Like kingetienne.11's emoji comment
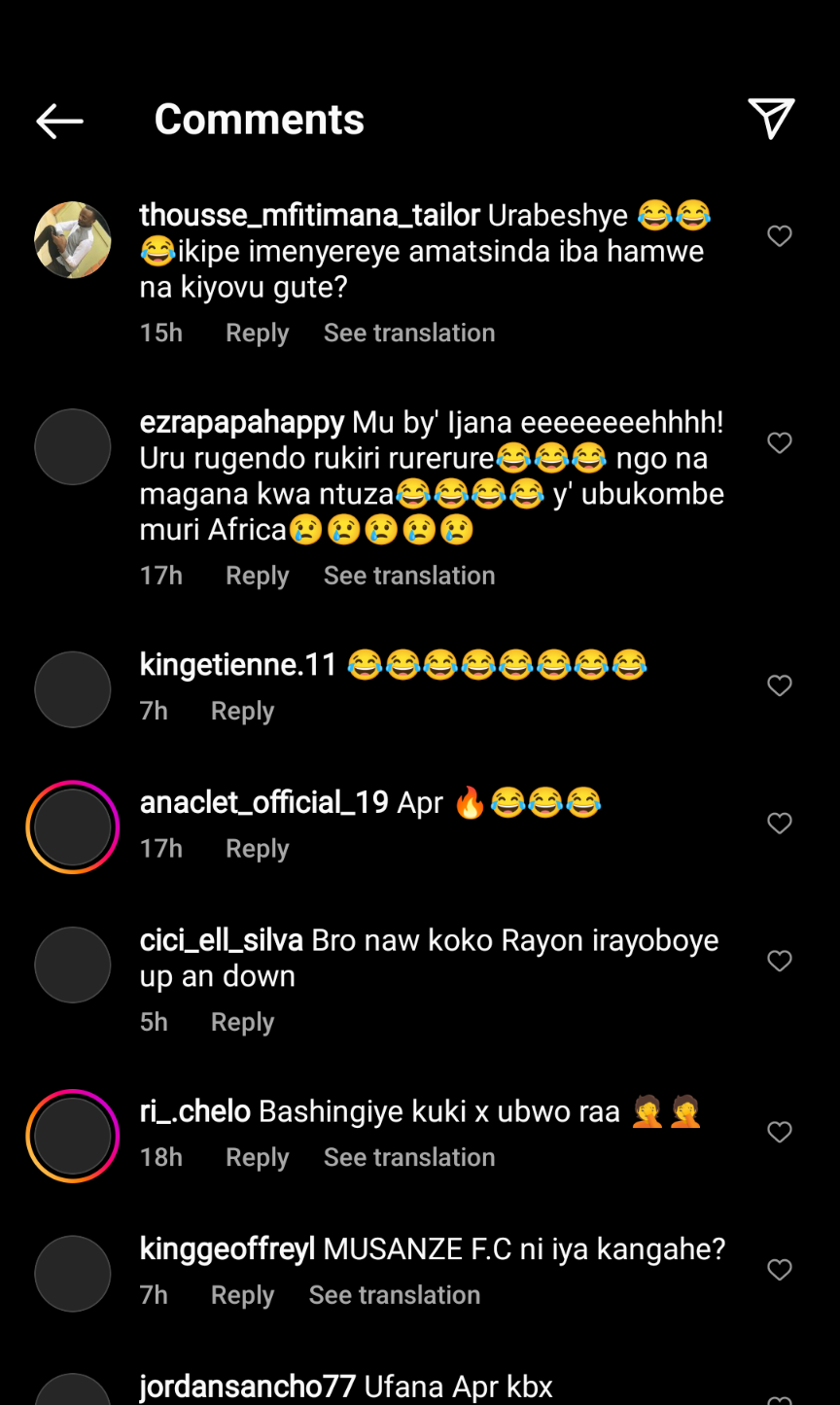840x1405 pixels. pos(780,686)
